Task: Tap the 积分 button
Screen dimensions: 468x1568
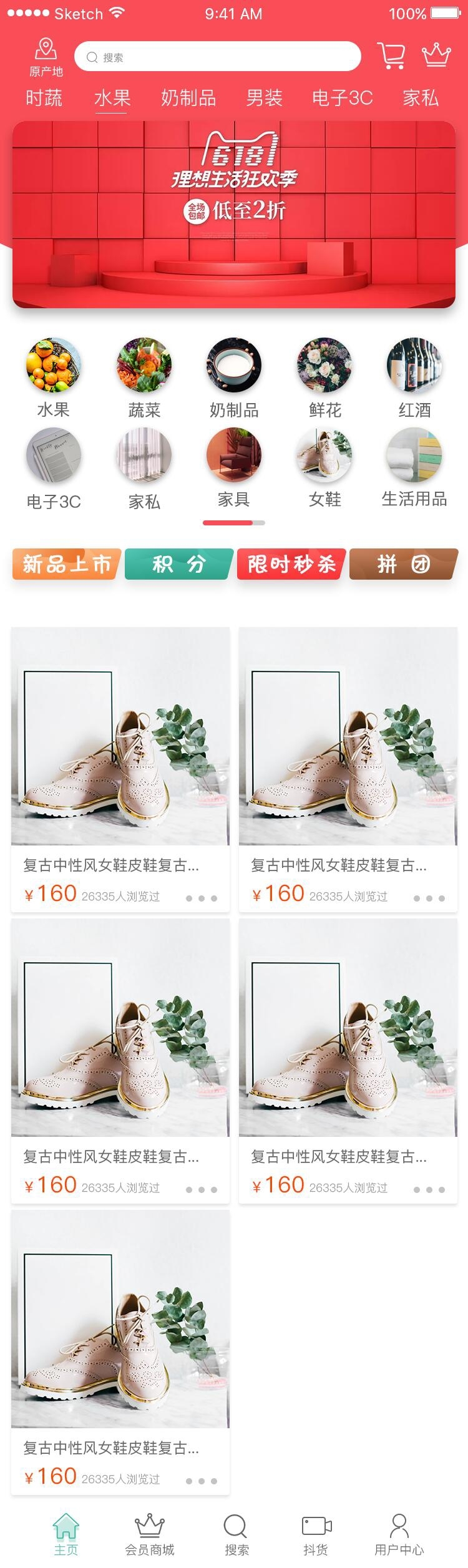Action: click(179, 564)
